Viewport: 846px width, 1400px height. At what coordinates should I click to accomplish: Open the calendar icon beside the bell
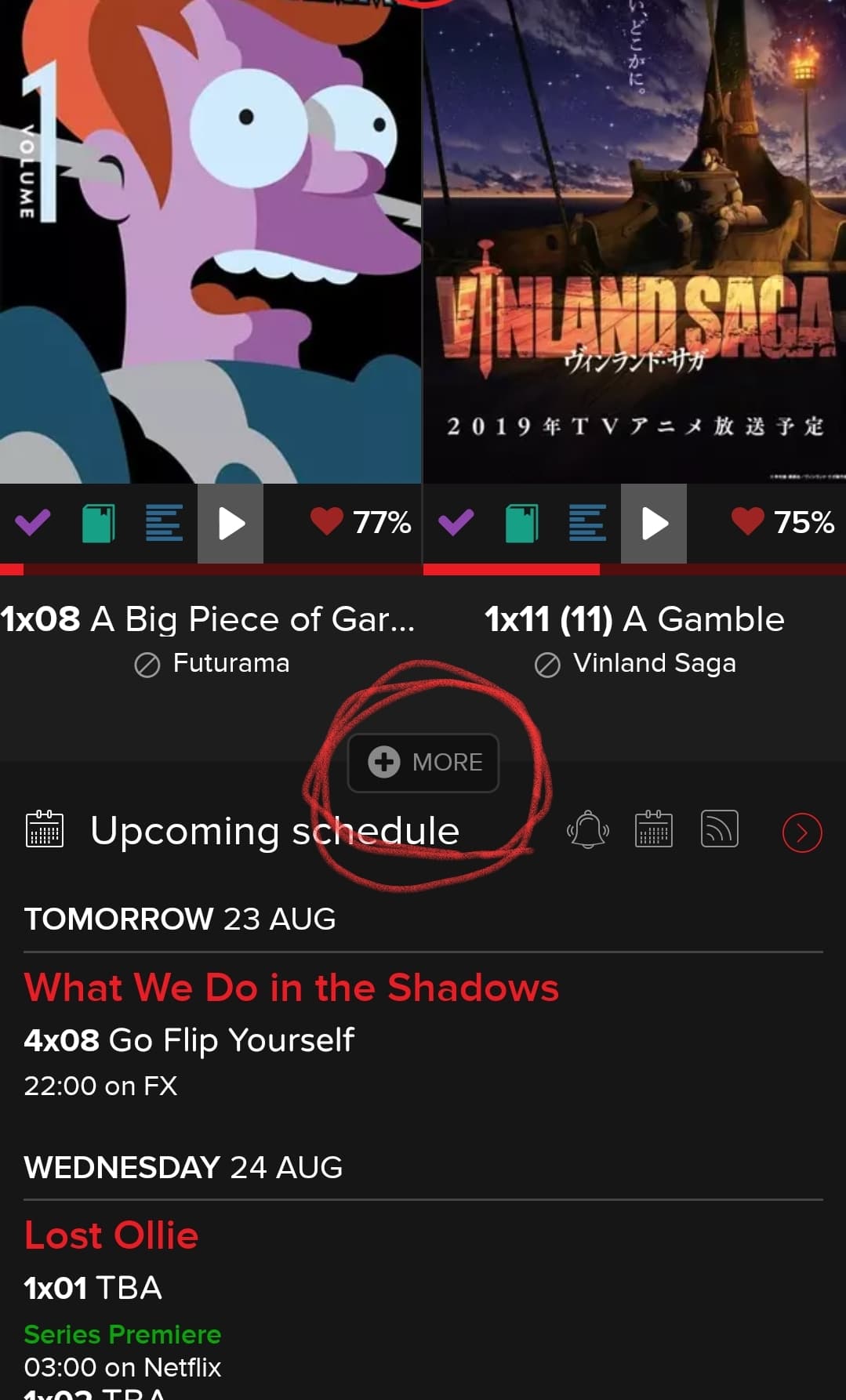tap(654, 829)
